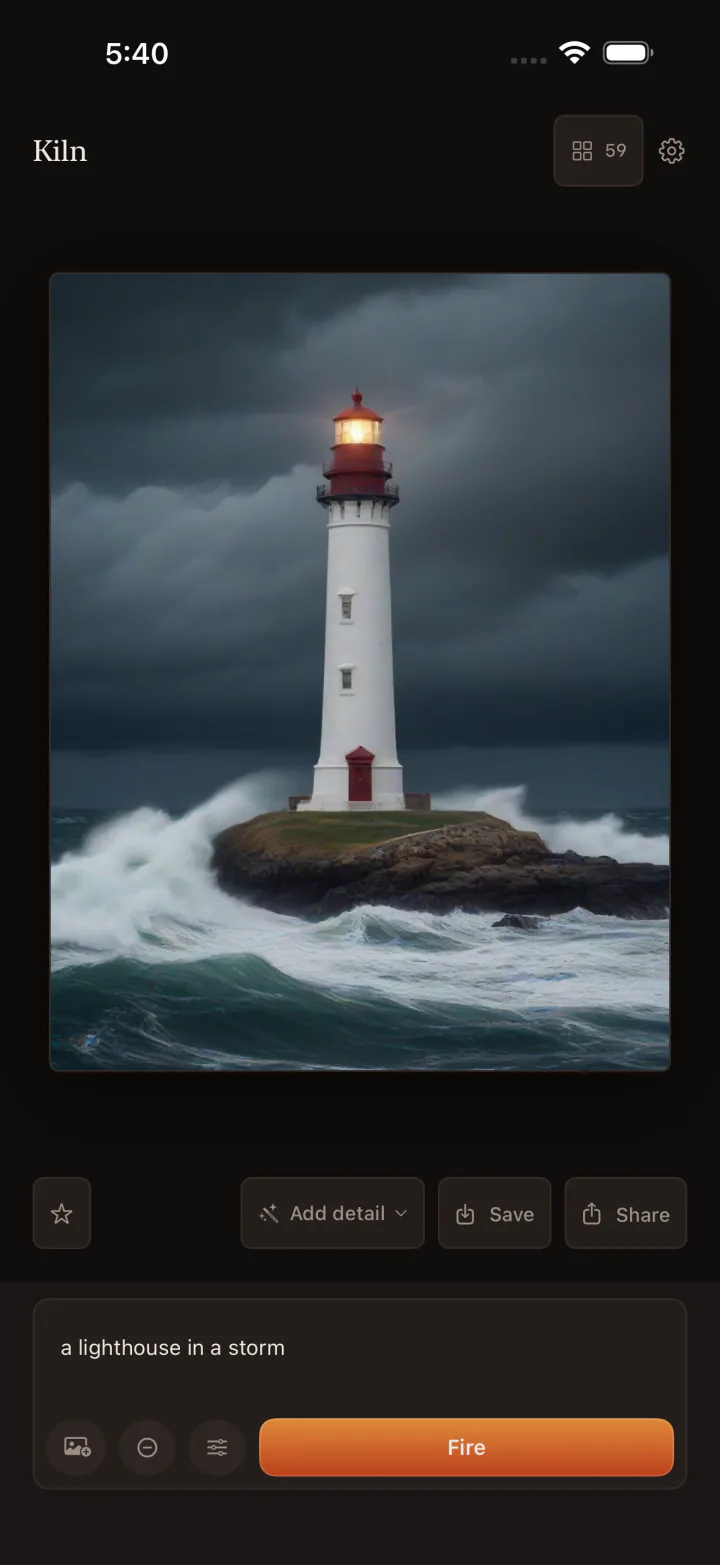Save the lighthouse image
The width and height of the screenshot is (720, 1565).
pyautogui.click(x=495, y=1213)
